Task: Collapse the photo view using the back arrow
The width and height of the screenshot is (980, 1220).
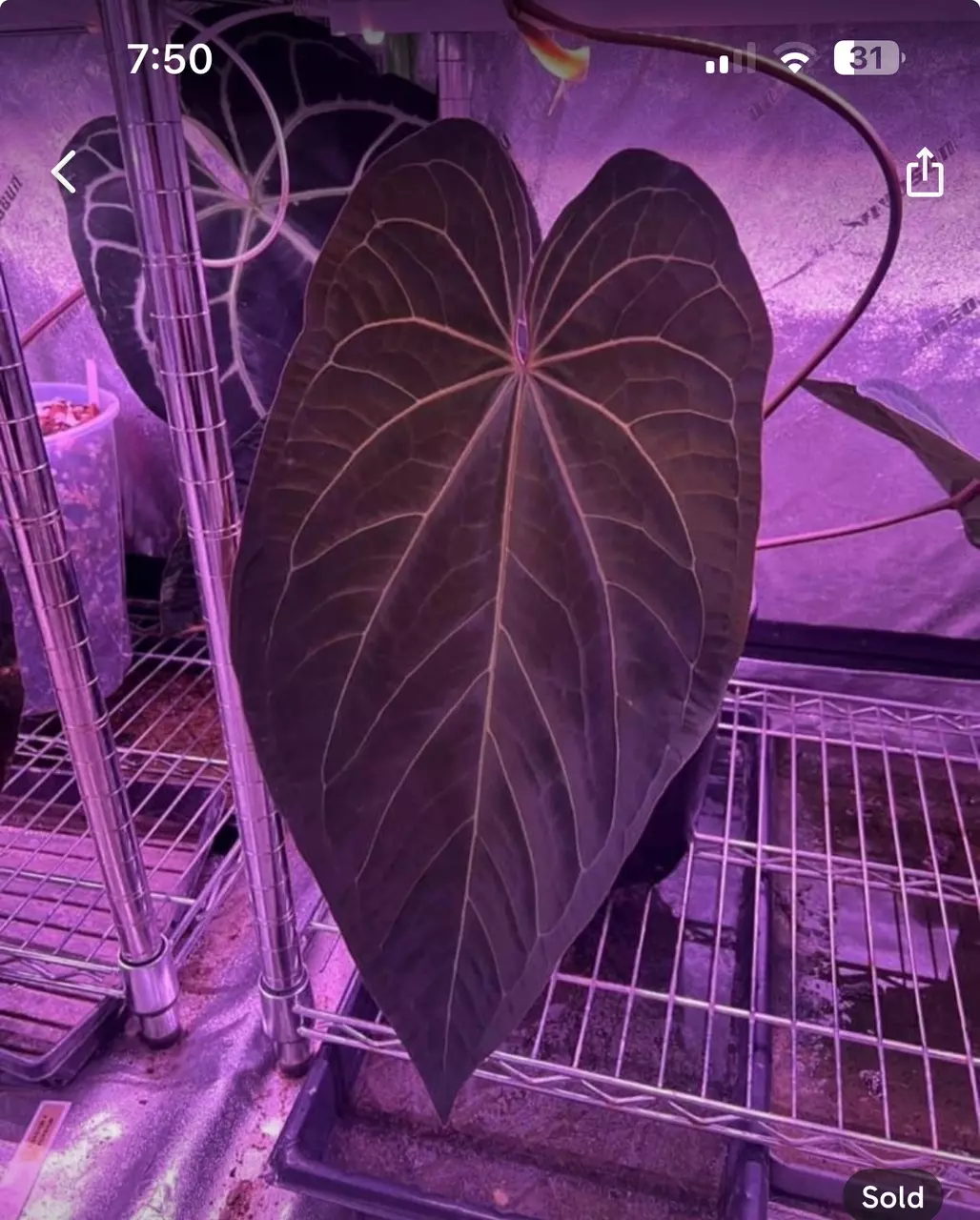Action: tap(63, 170)
